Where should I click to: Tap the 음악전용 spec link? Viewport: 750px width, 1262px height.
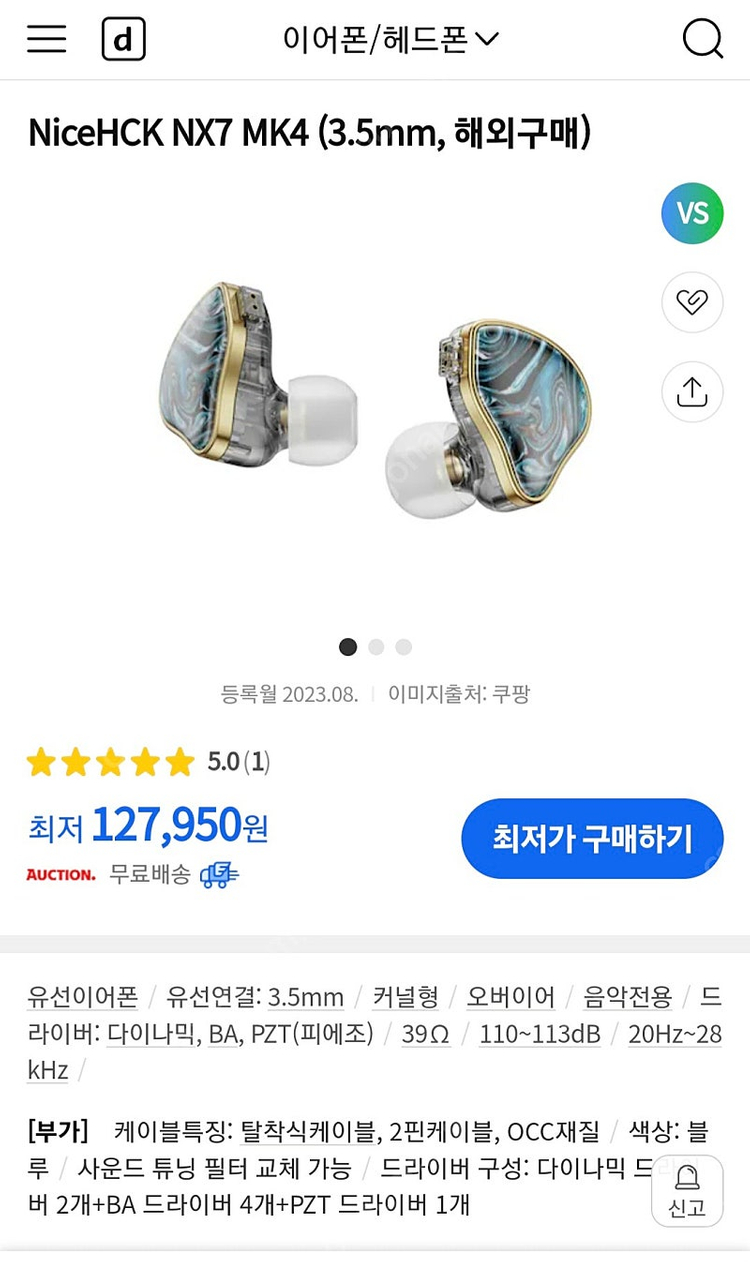pyautogui.click(x=628, y=997)
